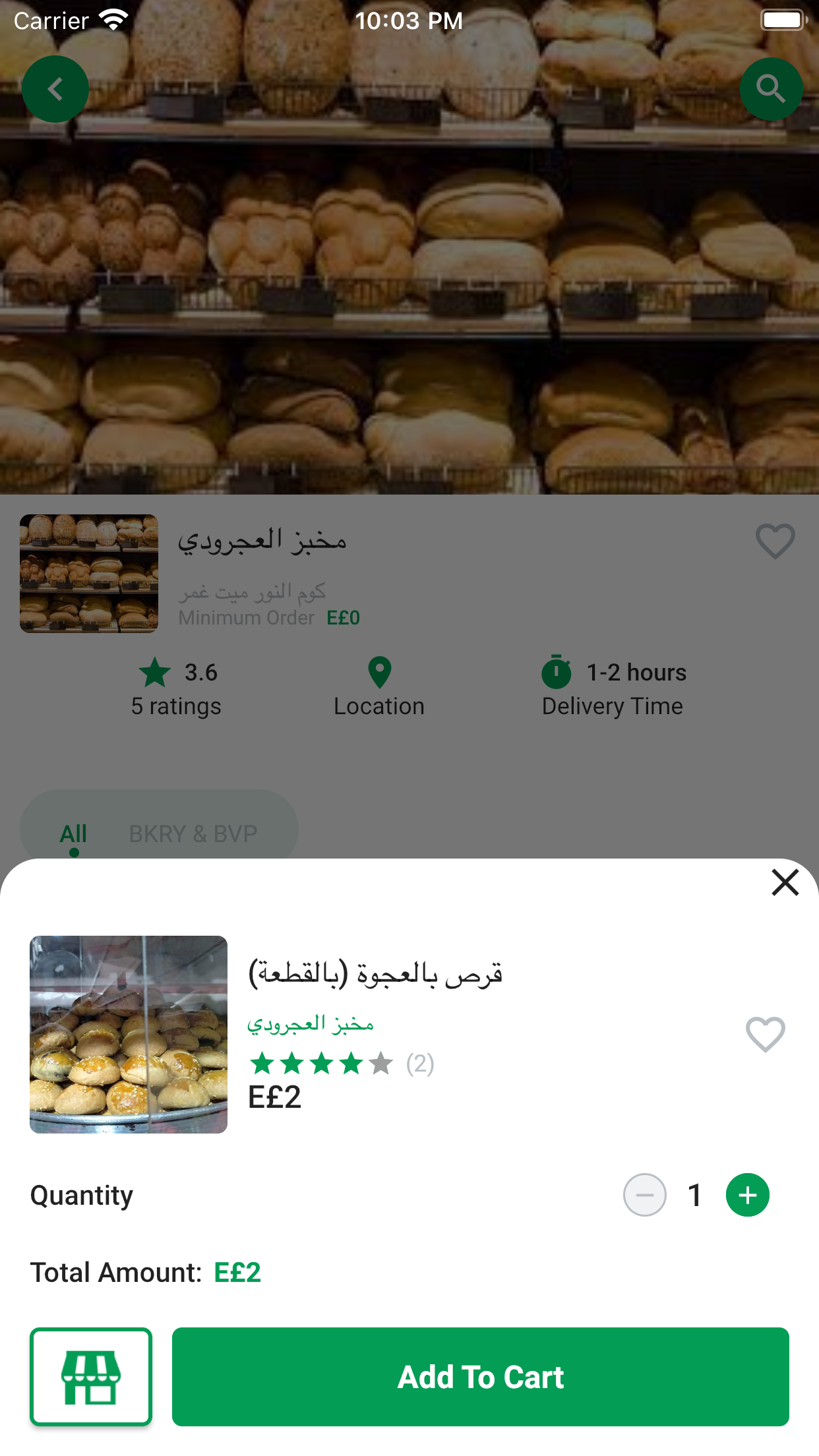Decrease quantity with the minus button
Viewport: 819px width, 1456px height.
click(x=644, y=1195)
